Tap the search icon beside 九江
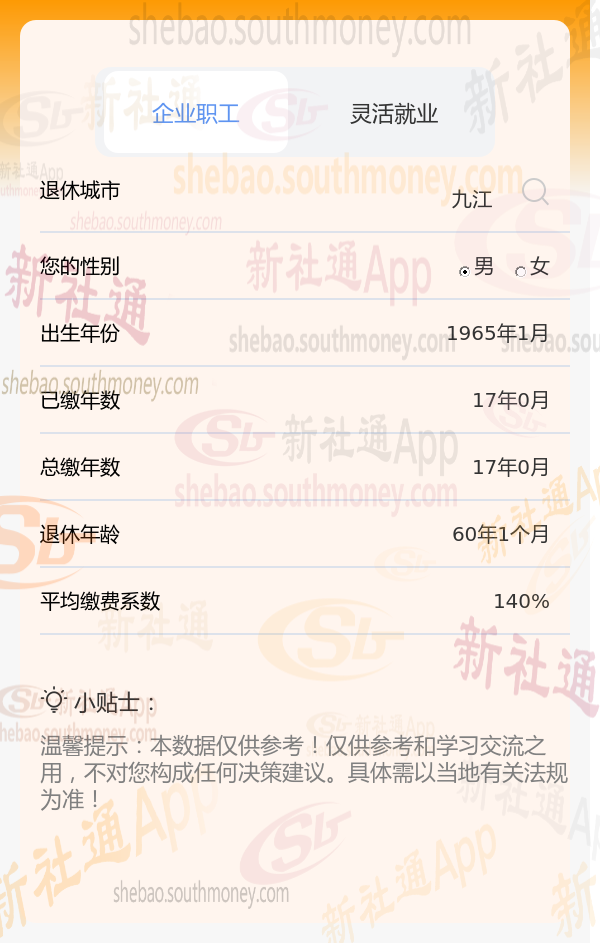This screenshot has width=600, height=943. click(535, 192)
